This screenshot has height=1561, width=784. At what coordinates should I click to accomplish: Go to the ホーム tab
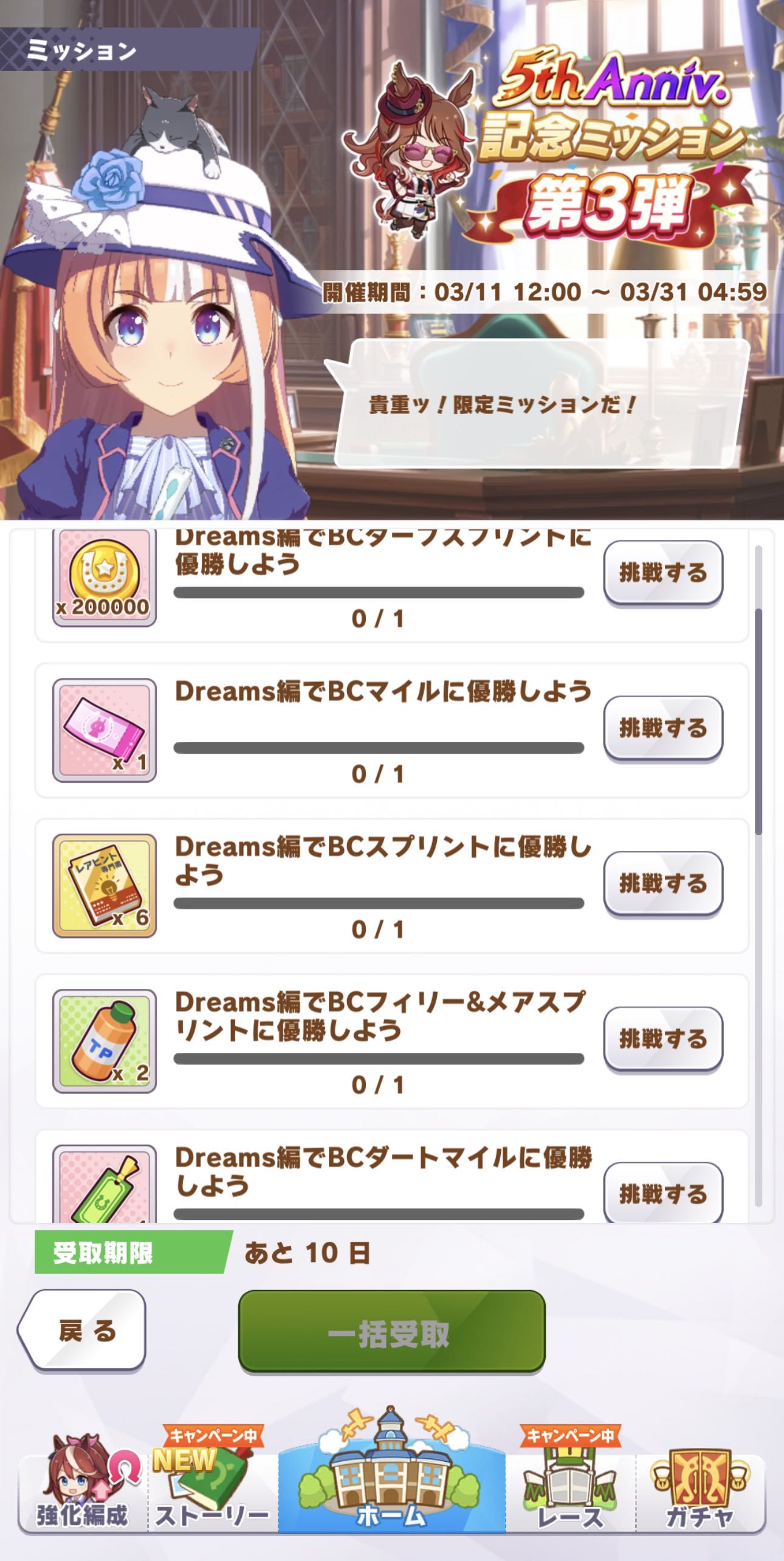click(391, 1483)
